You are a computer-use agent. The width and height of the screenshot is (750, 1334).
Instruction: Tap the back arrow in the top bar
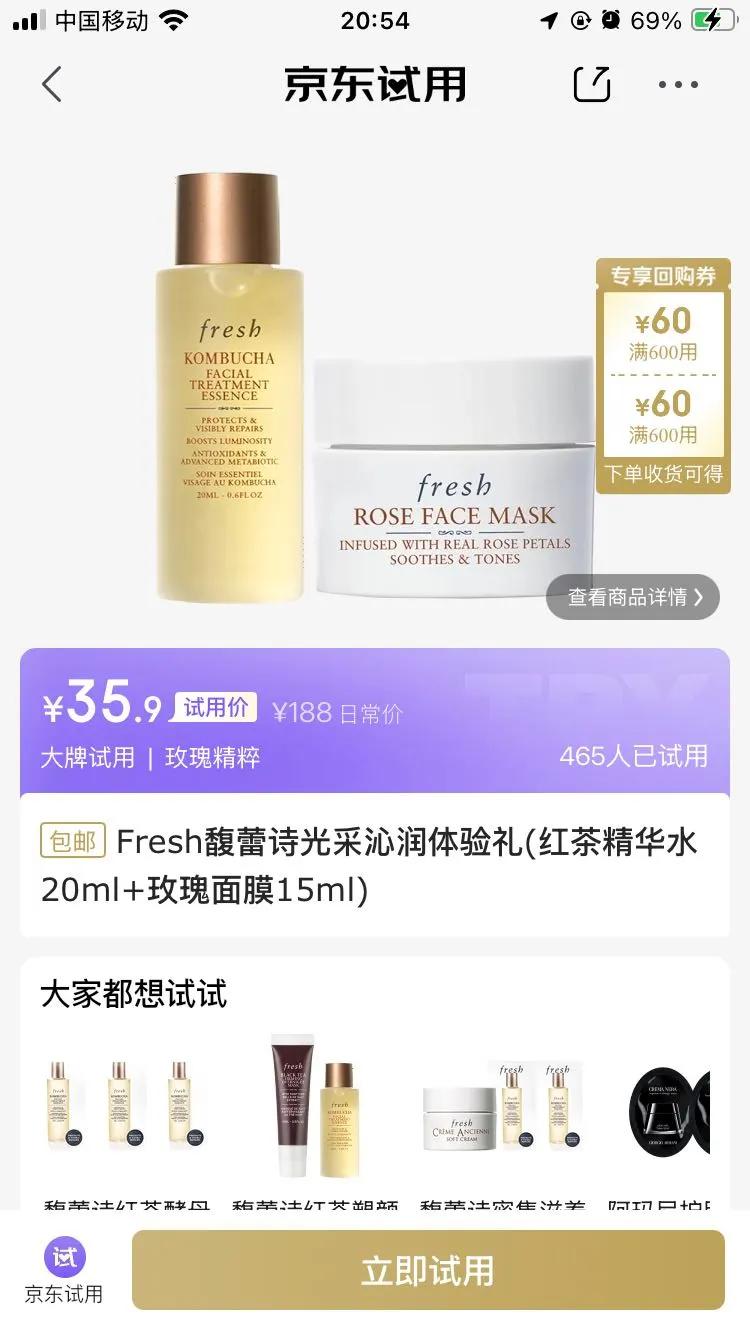click(x=52, y=84)
